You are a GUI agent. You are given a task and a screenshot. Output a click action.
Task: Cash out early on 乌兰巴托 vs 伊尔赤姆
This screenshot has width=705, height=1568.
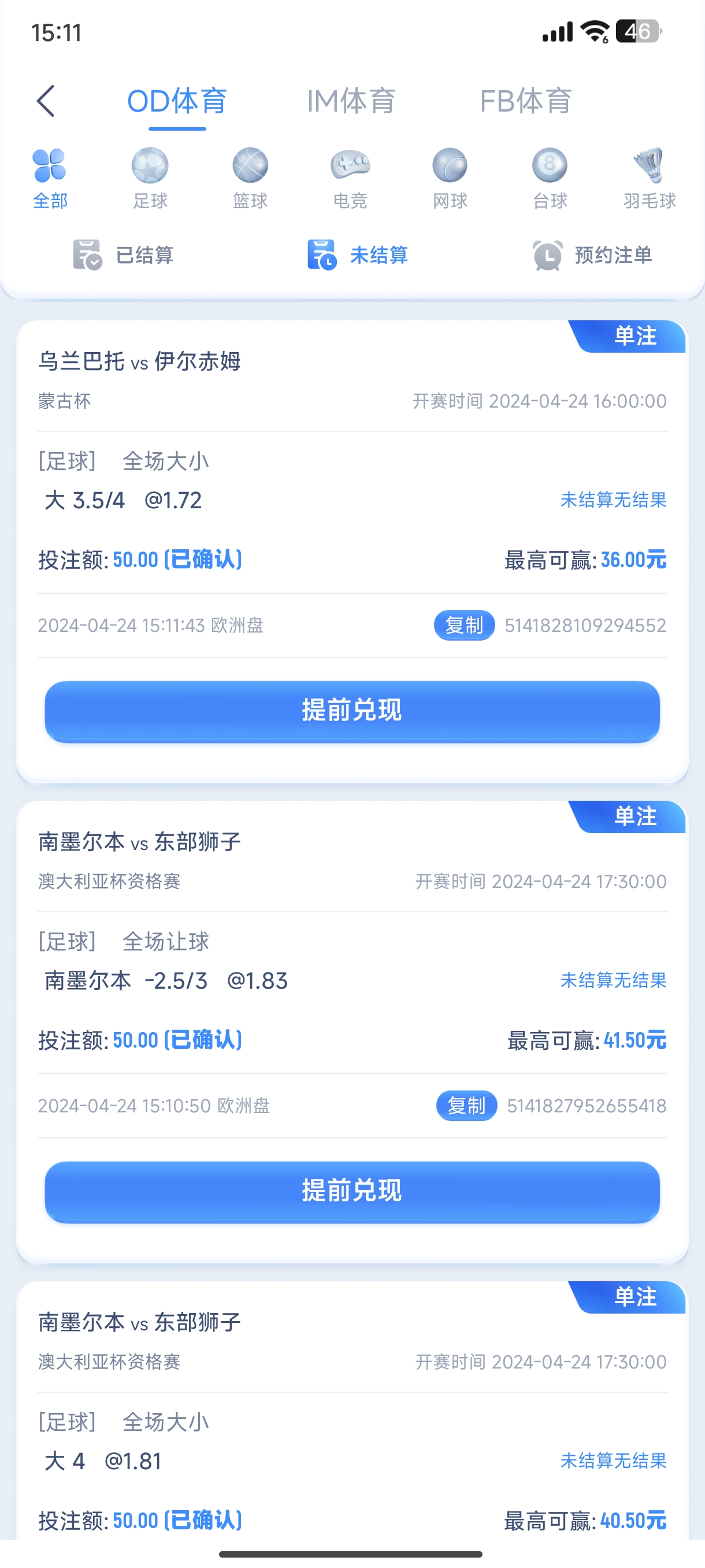(x=352, y=711)
